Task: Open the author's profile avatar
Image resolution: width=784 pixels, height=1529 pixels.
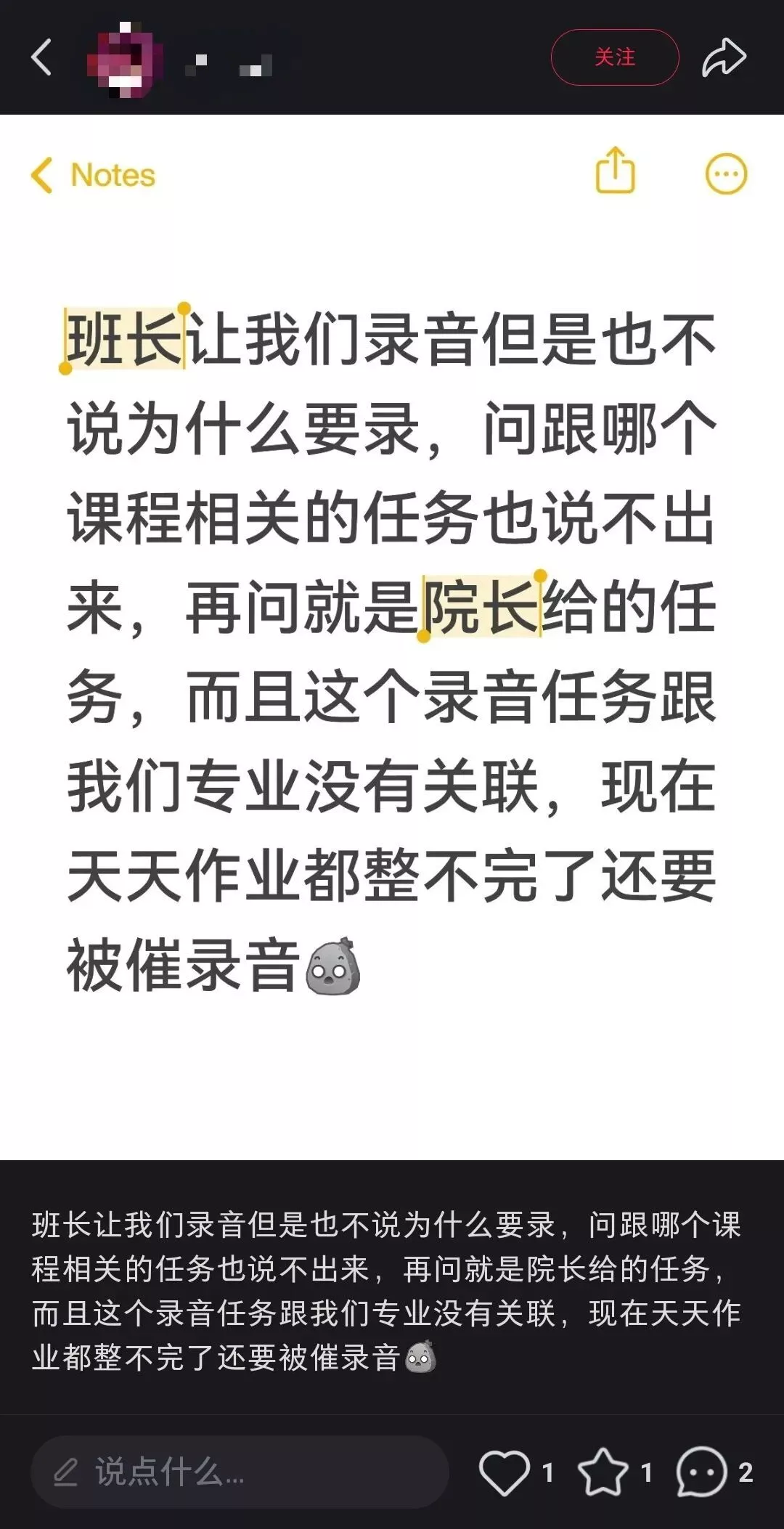Action: point(125,60)
